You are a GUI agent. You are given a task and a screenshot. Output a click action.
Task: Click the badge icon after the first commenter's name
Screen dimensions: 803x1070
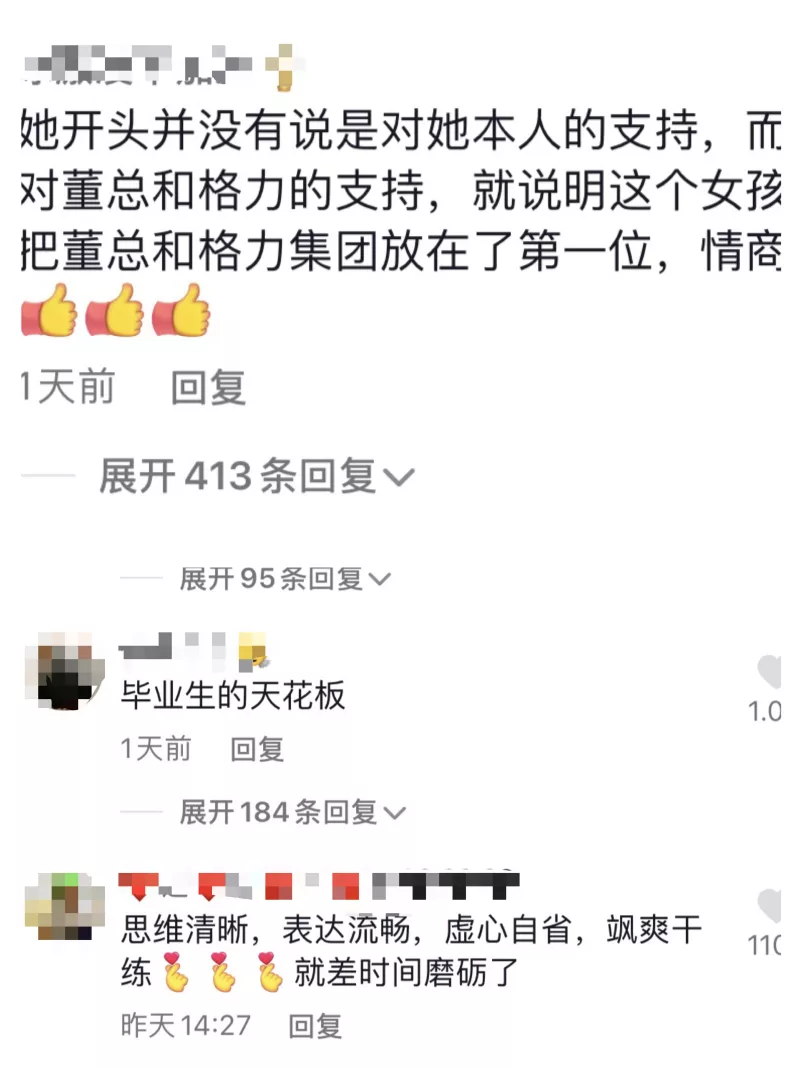pos(283,62)
